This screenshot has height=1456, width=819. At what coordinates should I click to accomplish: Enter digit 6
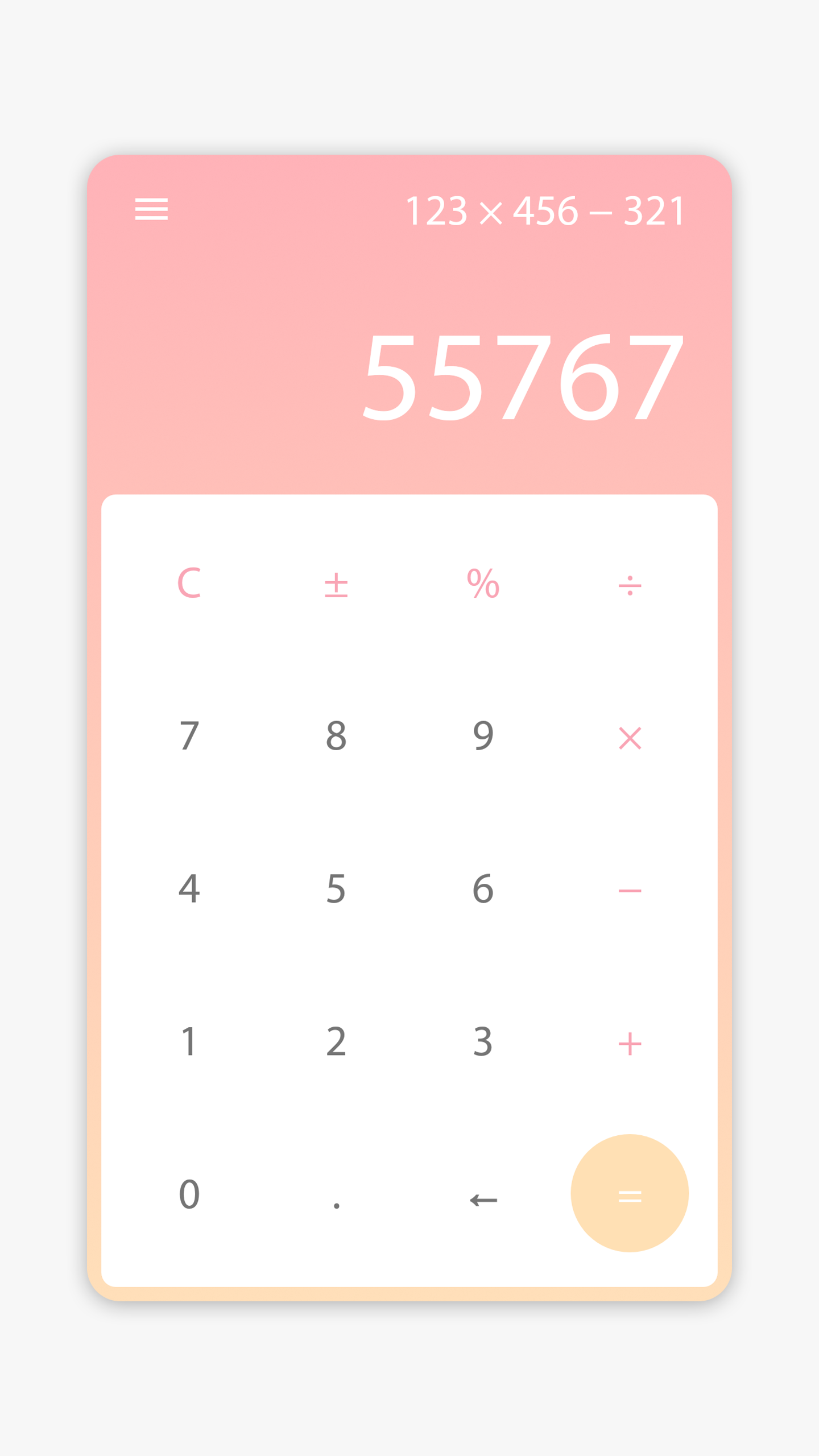coord(483,888)
